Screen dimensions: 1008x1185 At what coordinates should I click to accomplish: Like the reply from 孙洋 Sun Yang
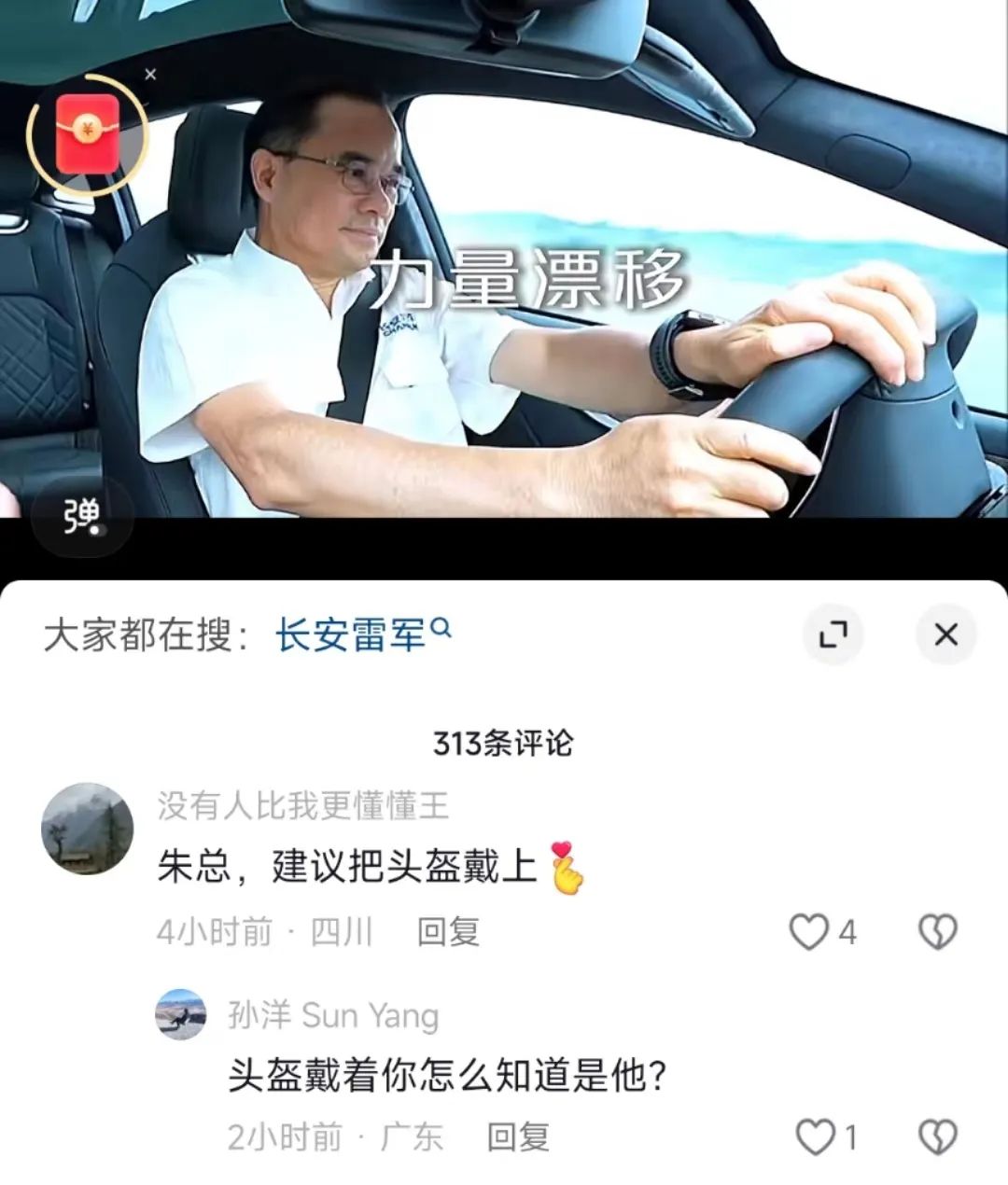(816, 1137)
